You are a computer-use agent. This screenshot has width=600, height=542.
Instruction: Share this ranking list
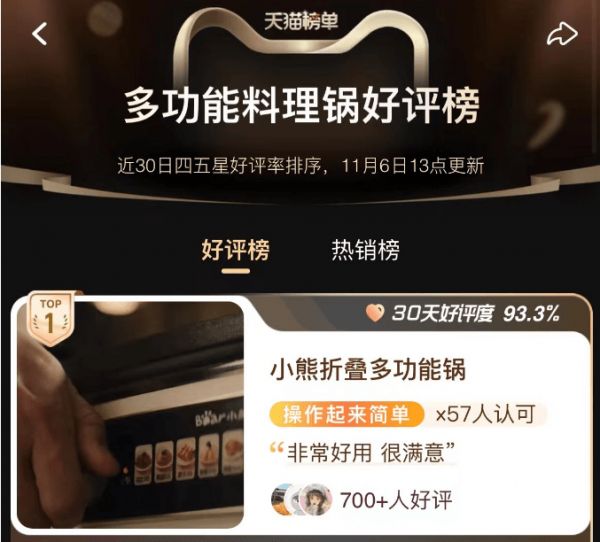pos(562,34)
